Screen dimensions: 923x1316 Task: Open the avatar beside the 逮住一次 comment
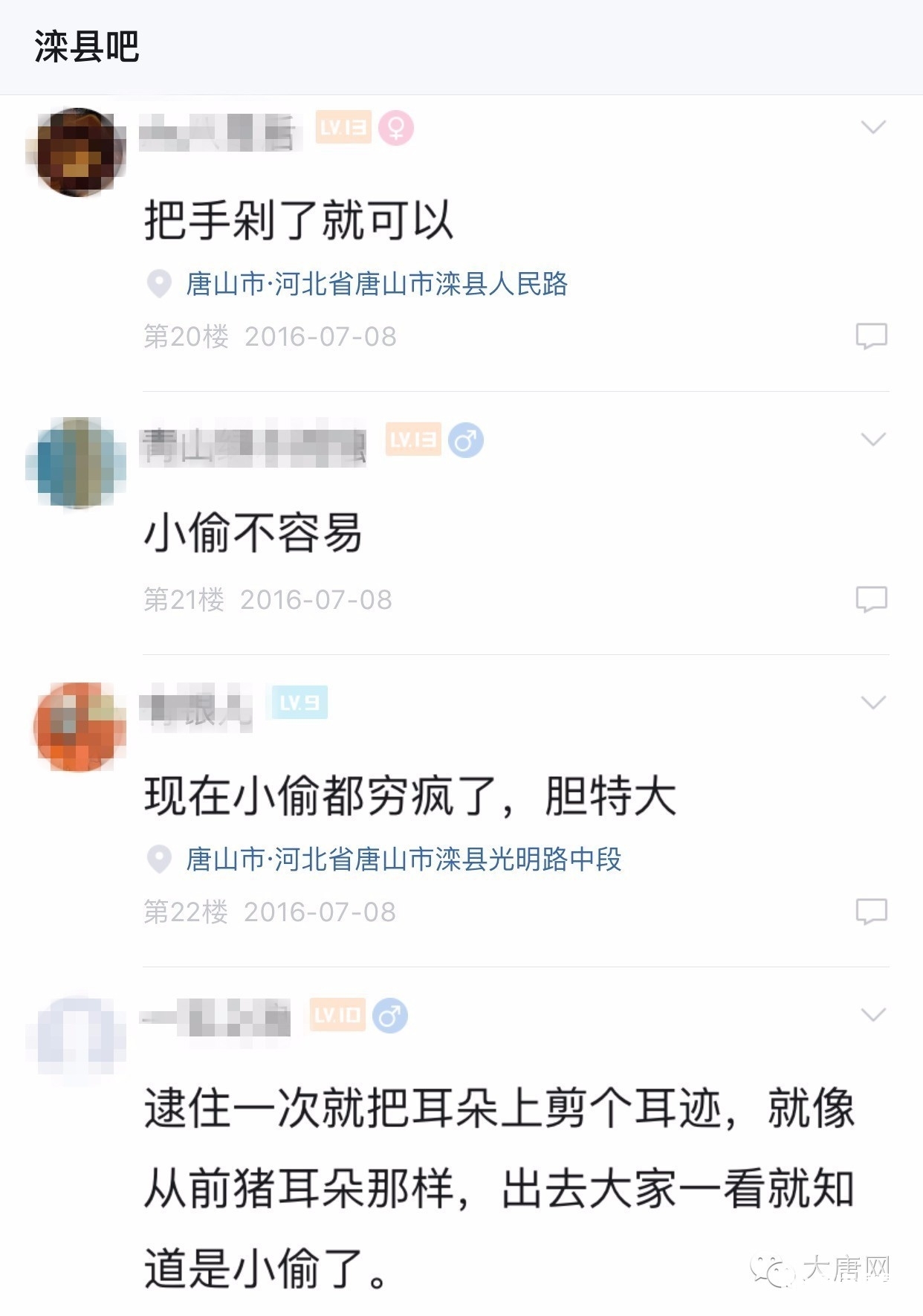click(x=76, y=1037)
